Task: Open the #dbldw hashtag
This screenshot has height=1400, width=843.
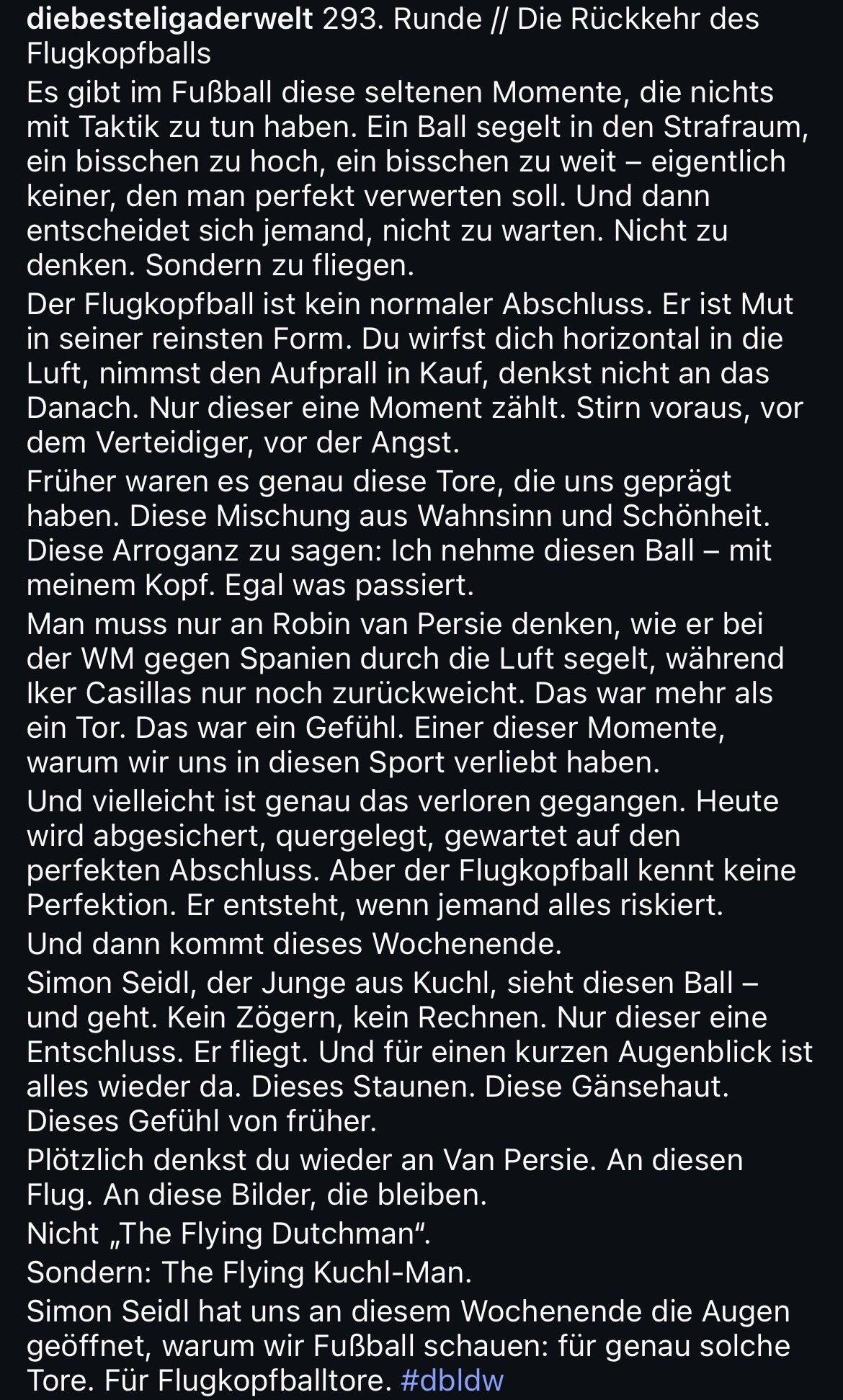Action: [x=452, y=1380]
